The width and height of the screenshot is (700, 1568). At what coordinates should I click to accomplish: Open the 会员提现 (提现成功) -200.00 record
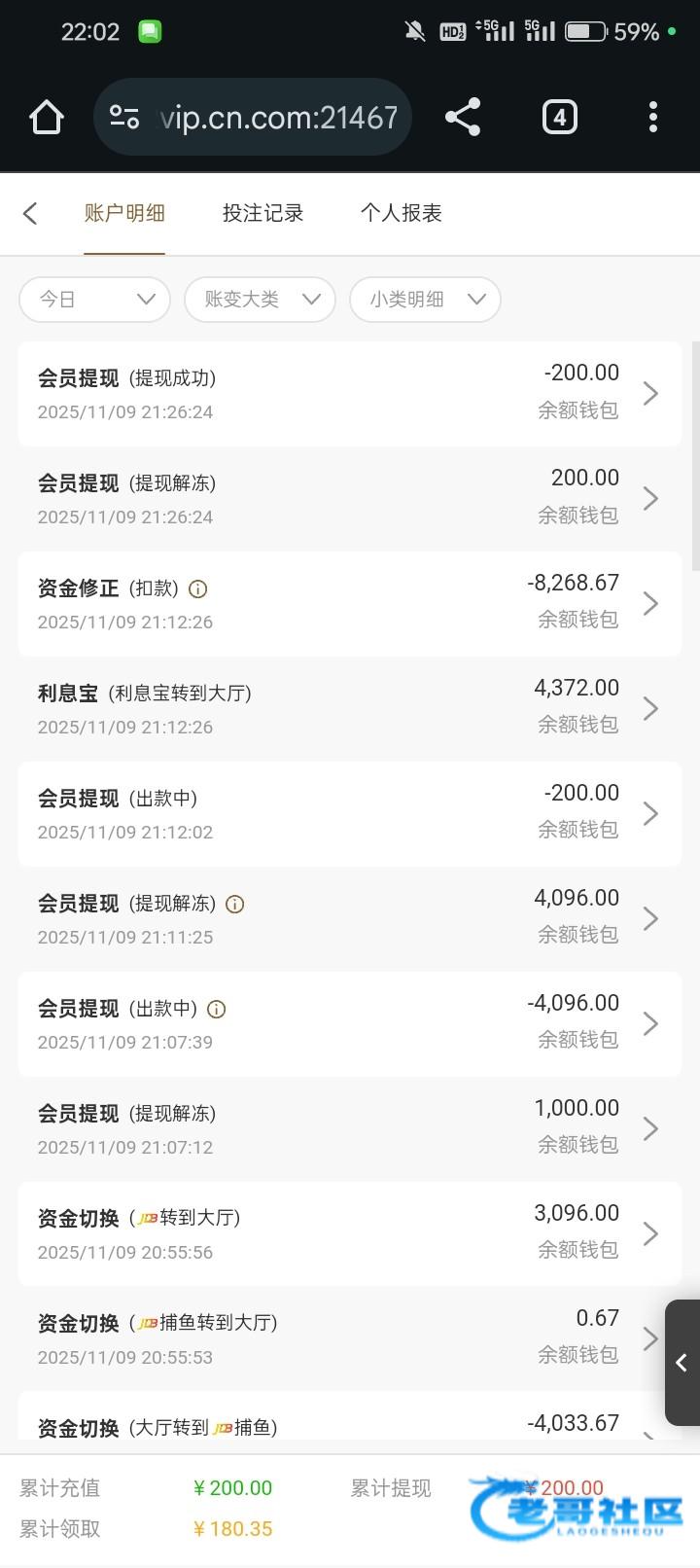(x=350, y=393)
